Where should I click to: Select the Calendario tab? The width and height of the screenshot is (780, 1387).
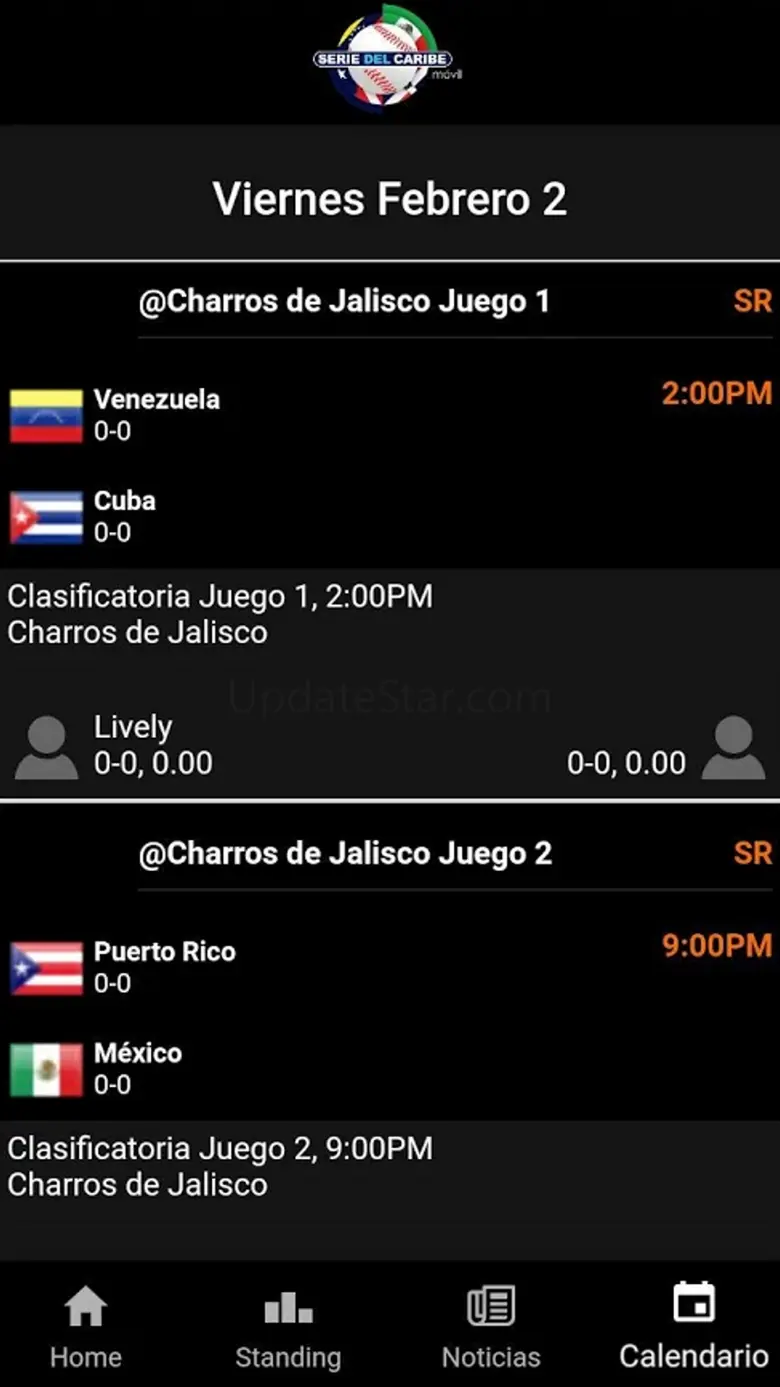pyautogui.click(x=693, y=1326)
